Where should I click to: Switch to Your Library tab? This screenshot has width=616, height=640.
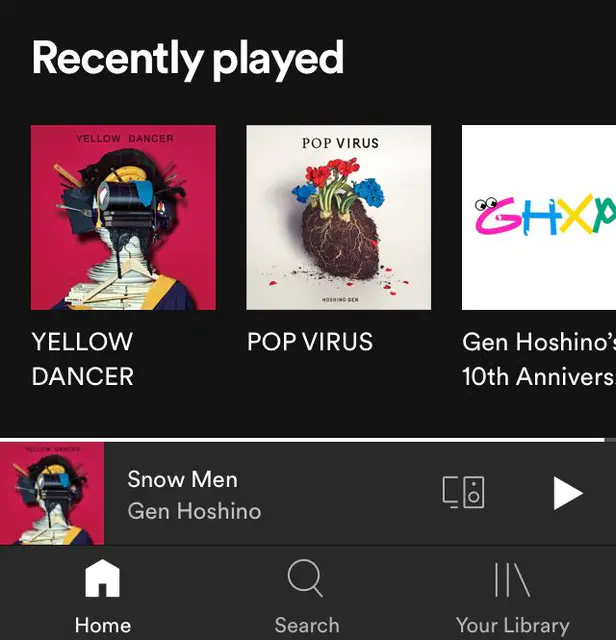(512, 597)
